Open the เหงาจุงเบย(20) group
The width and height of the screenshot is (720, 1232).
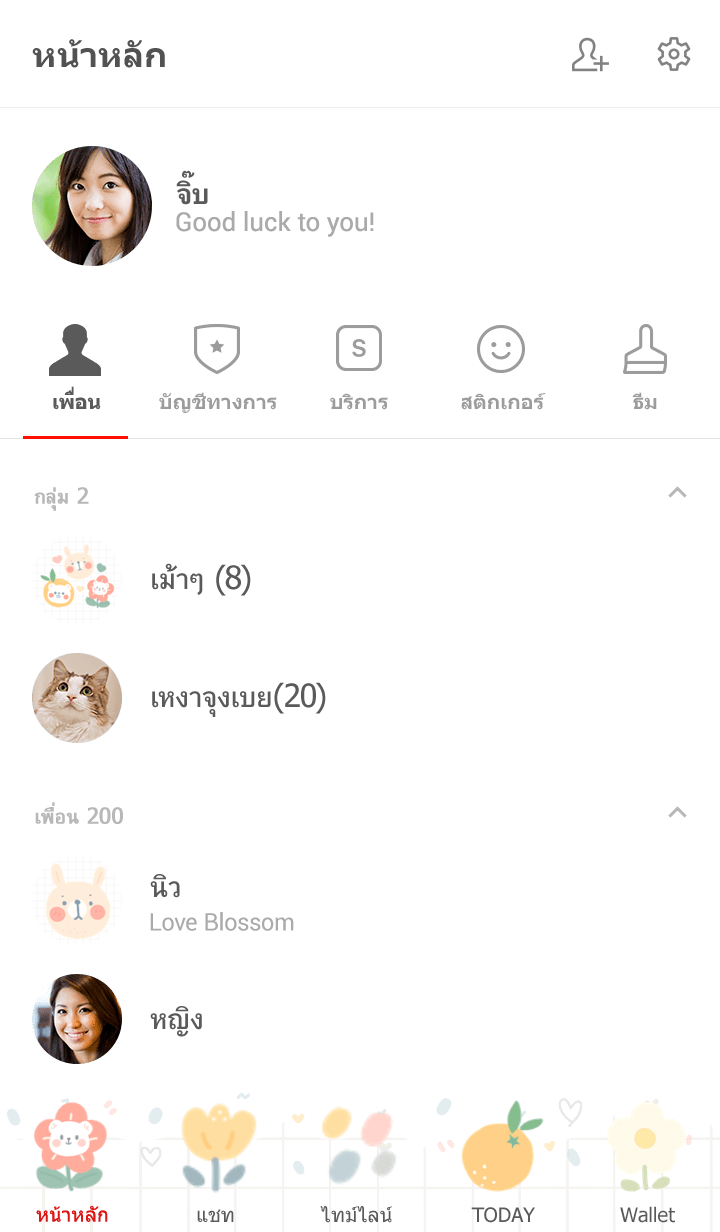point(238,697)
